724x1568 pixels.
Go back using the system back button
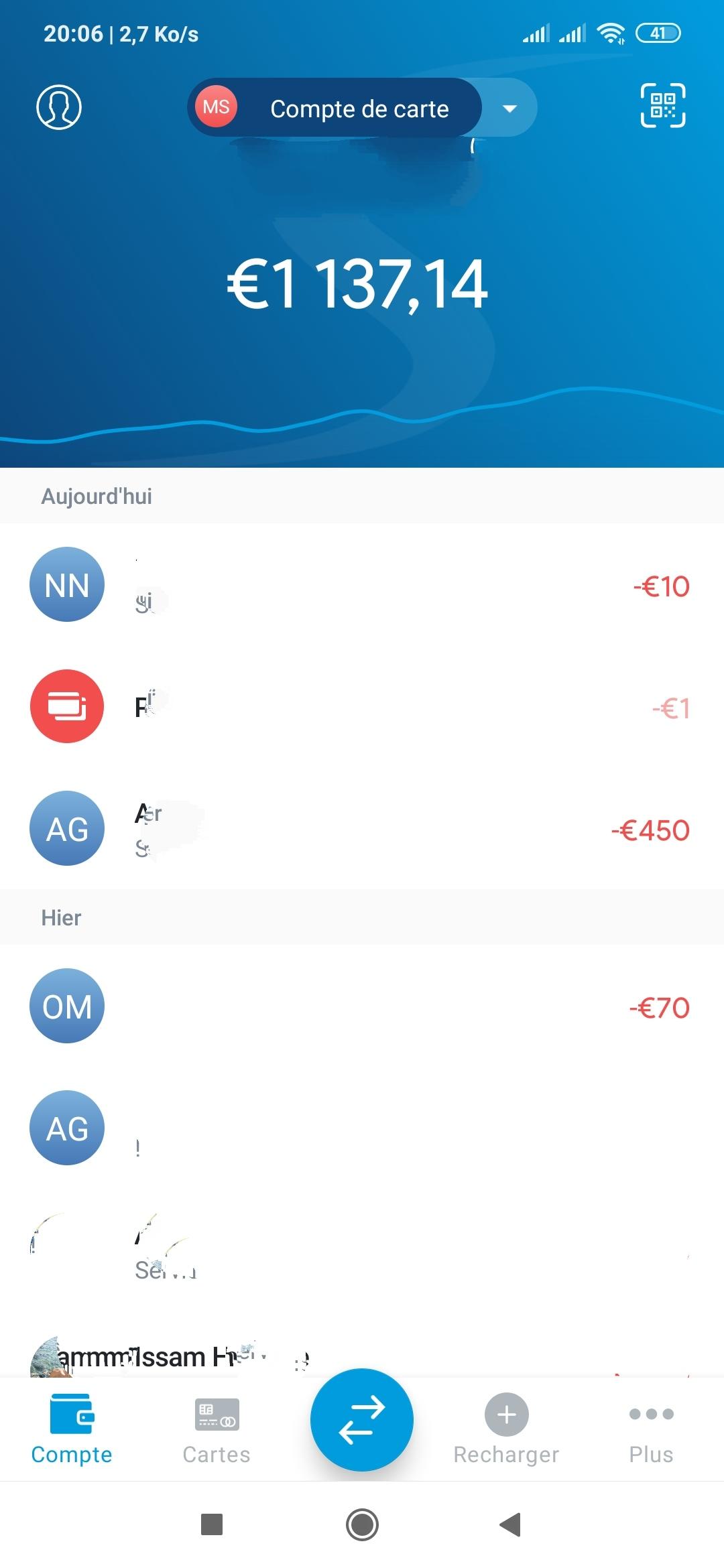(x=510, y=1524)
